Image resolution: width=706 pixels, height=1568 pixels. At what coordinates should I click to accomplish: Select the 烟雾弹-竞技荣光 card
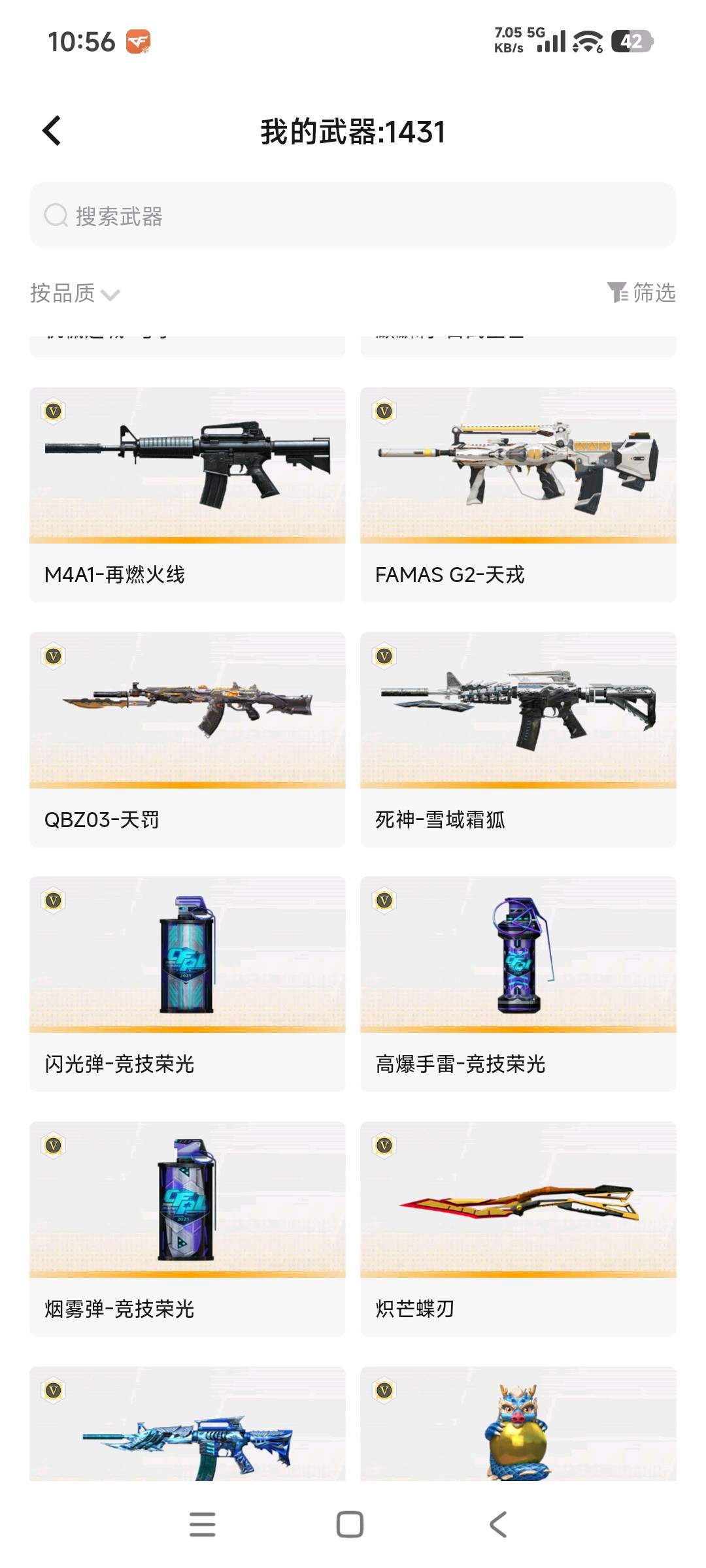(x=187, y=1228)
